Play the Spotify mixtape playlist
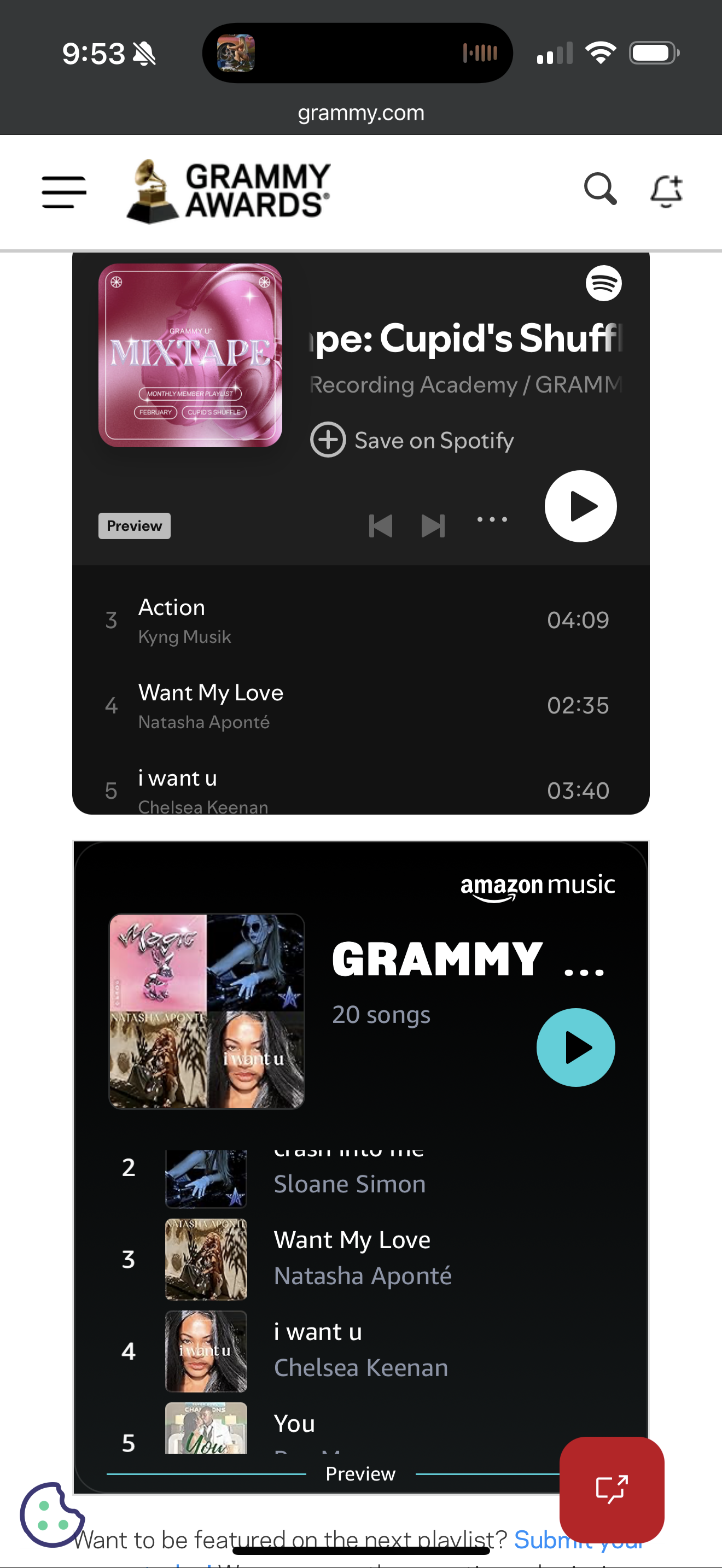This screenshot has height=1568, width=722. point(580,506)
